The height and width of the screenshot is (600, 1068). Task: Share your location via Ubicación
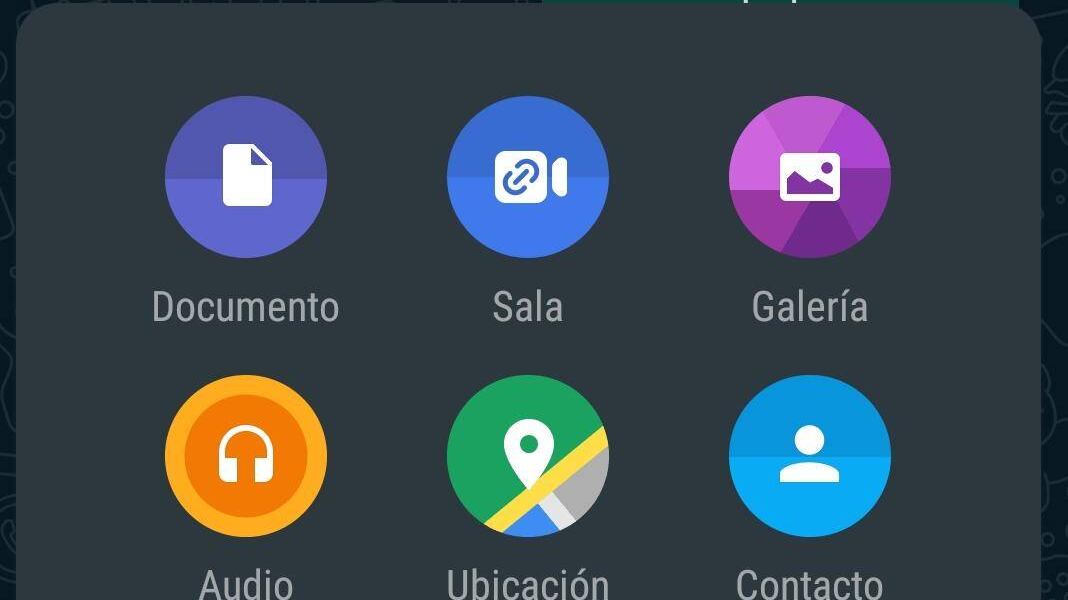pyautogui.click(x=528, y=456)
